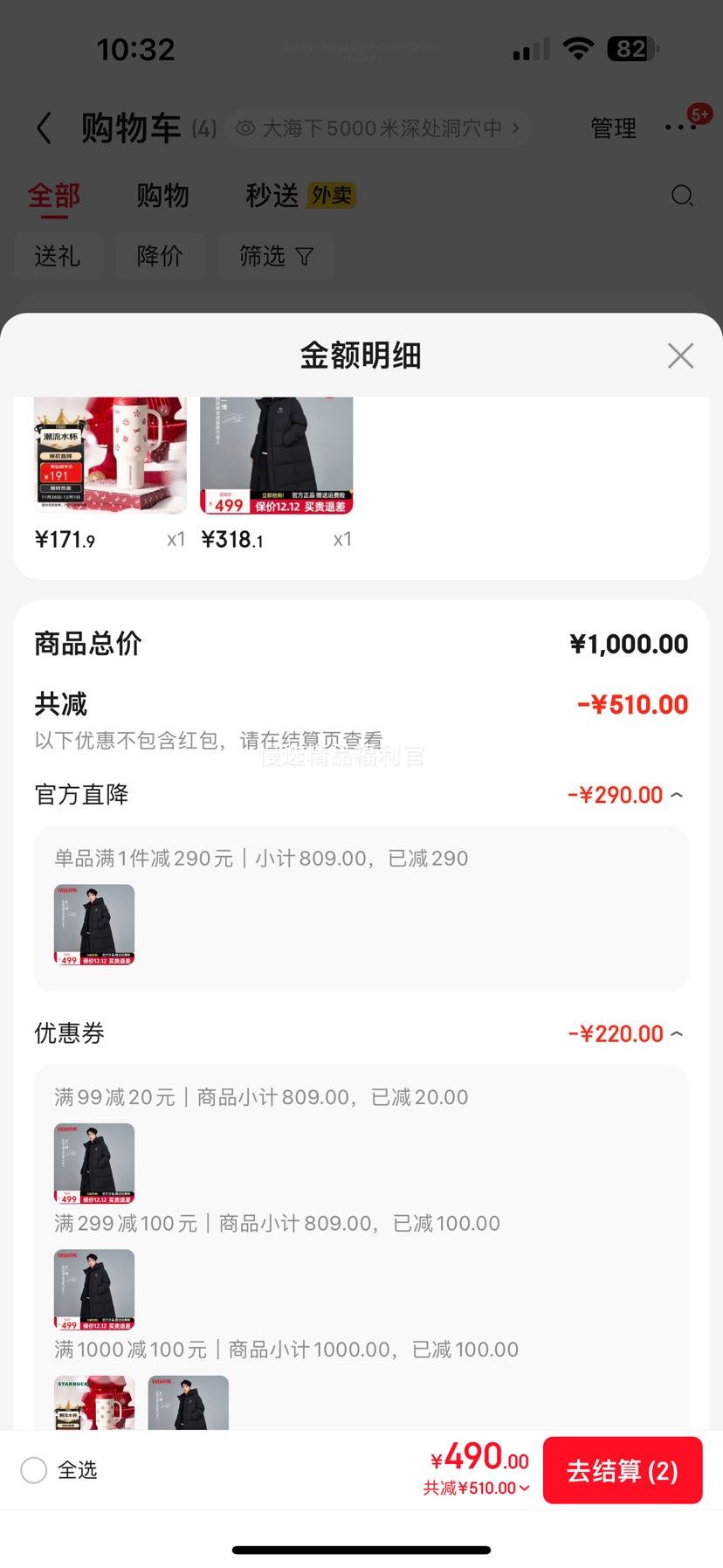Switch to the 秒送 tab
This screenshot has width=723, height=1568.
tap(271, 196)
